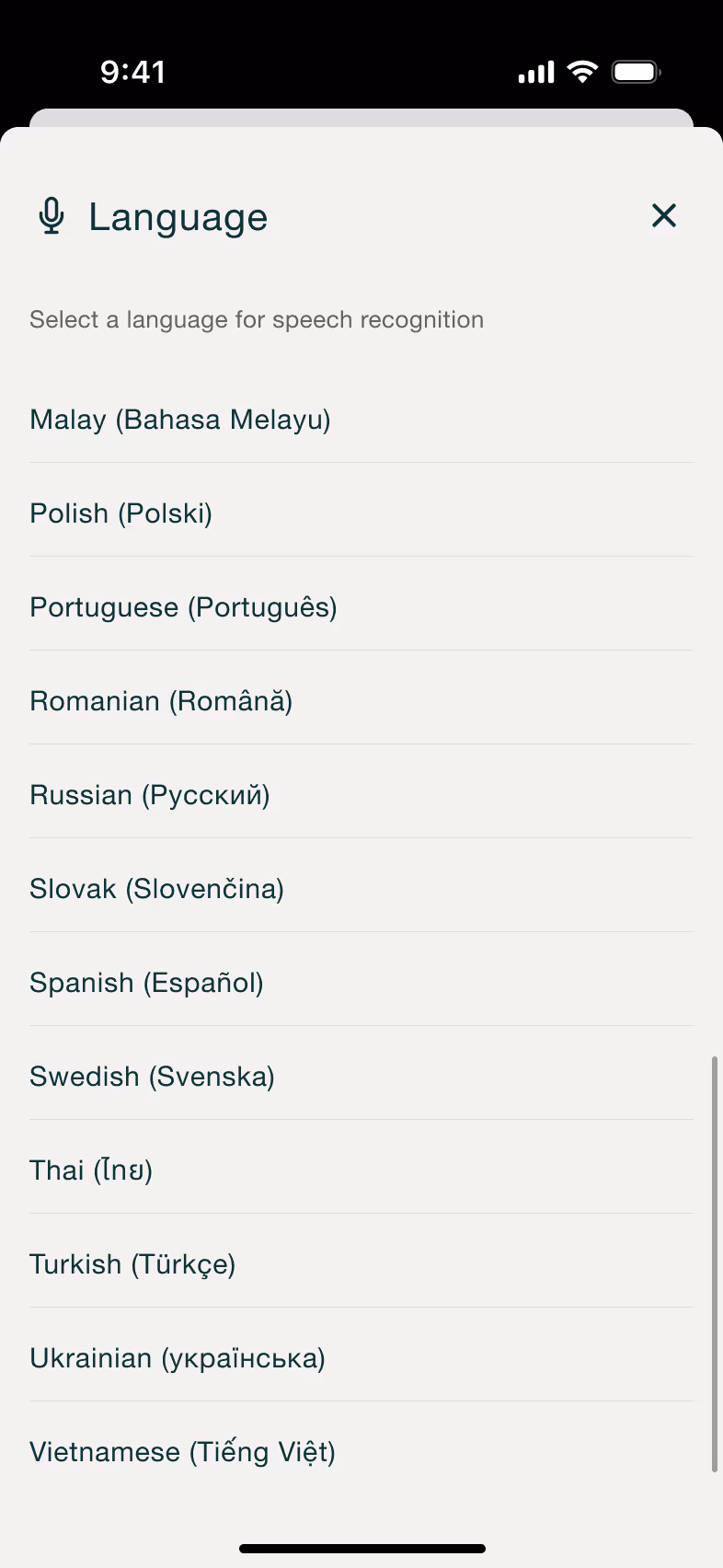
Task: Choose the Thai language option
Action: [x=361, y=1170]
